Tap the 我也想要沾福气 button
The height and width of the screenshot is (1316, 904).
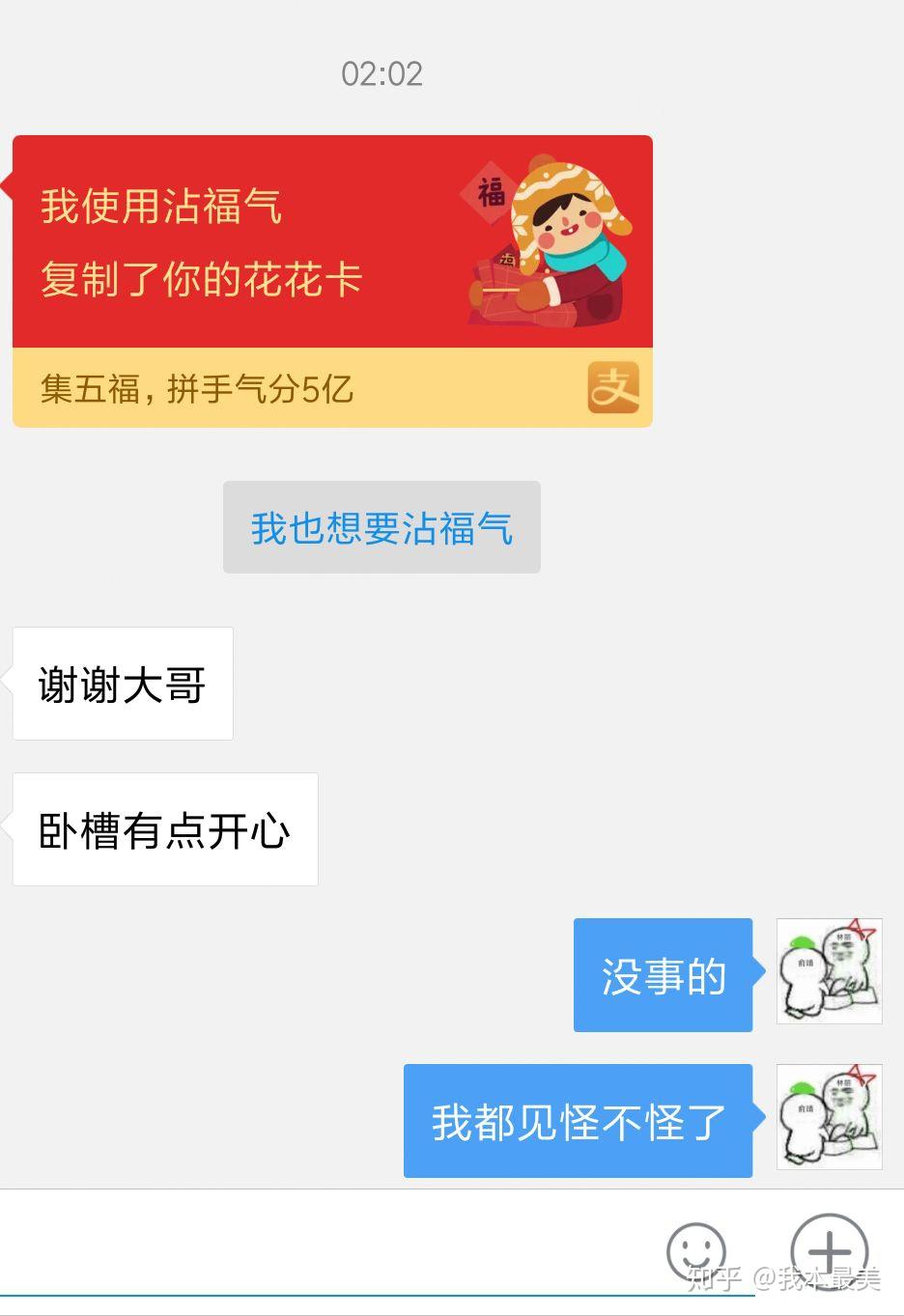pyautogui.click(x=381, y=527)
